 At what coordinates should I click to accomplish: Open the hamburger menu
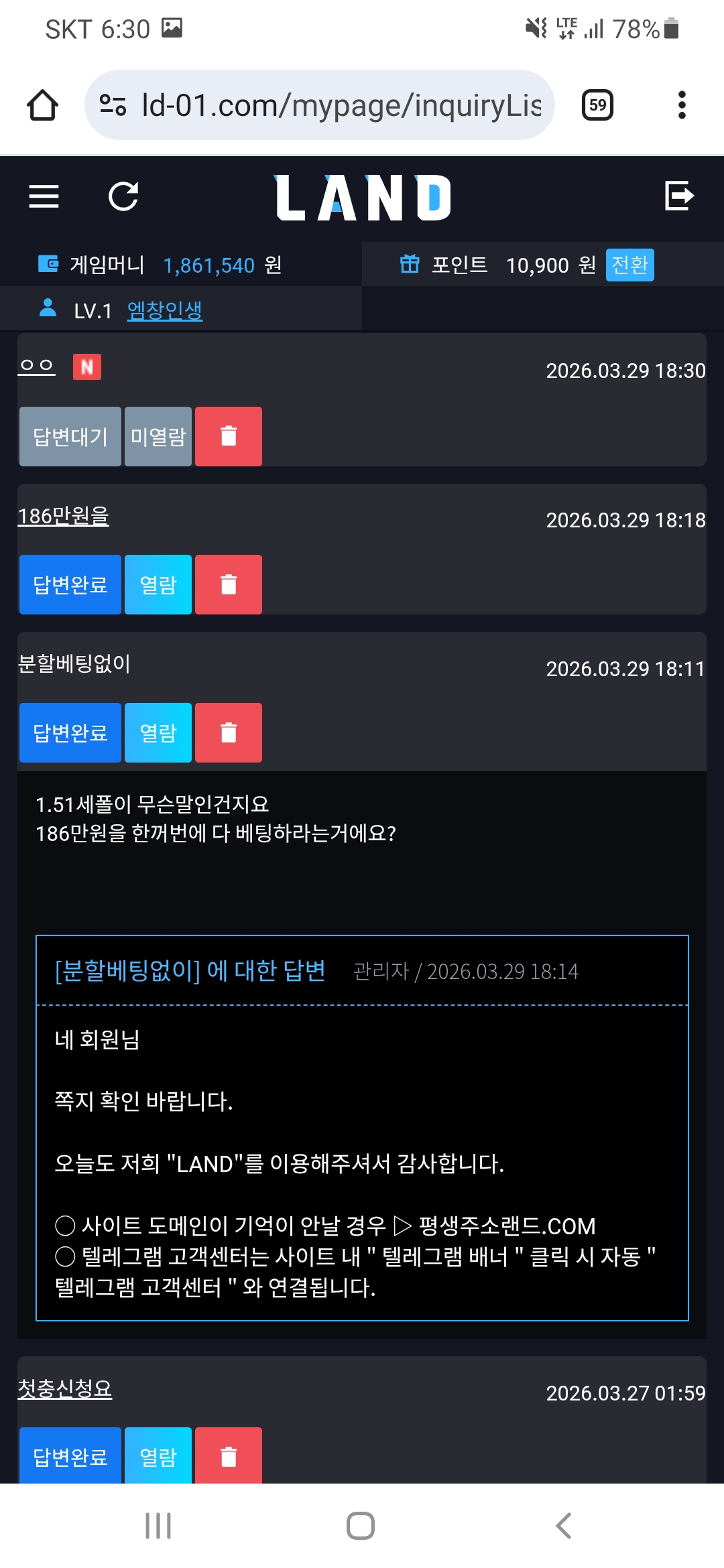tap(44, 196)
